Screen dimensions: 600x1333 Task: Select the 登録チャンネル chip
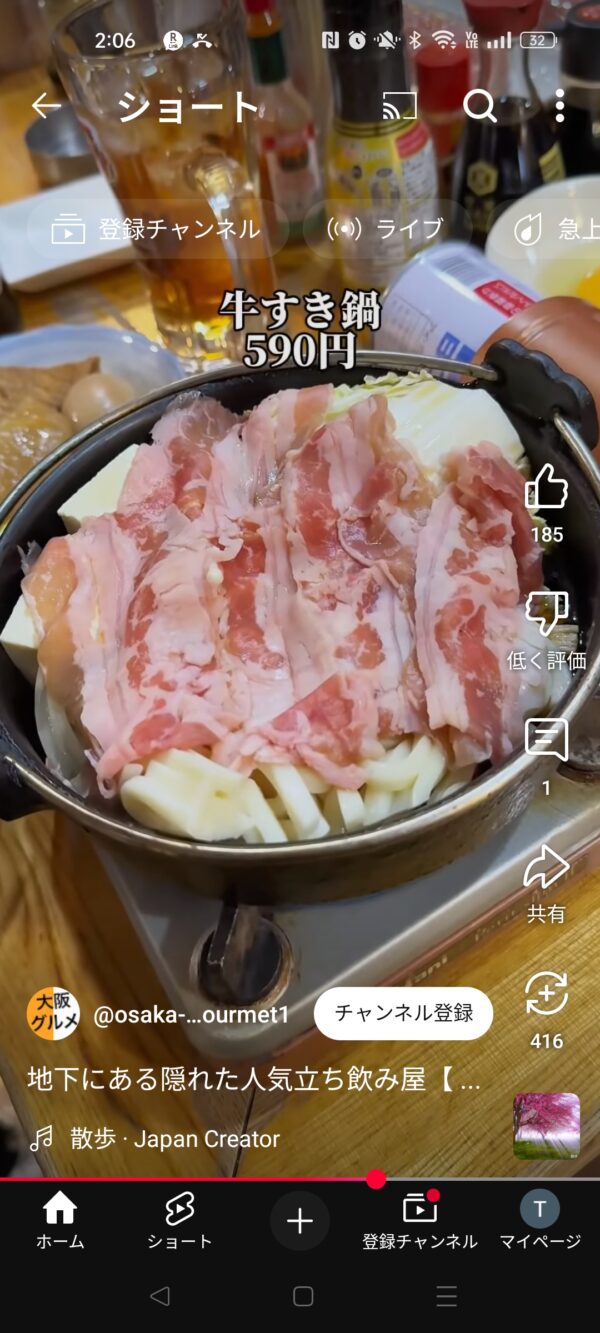click(x=157, y=229)
